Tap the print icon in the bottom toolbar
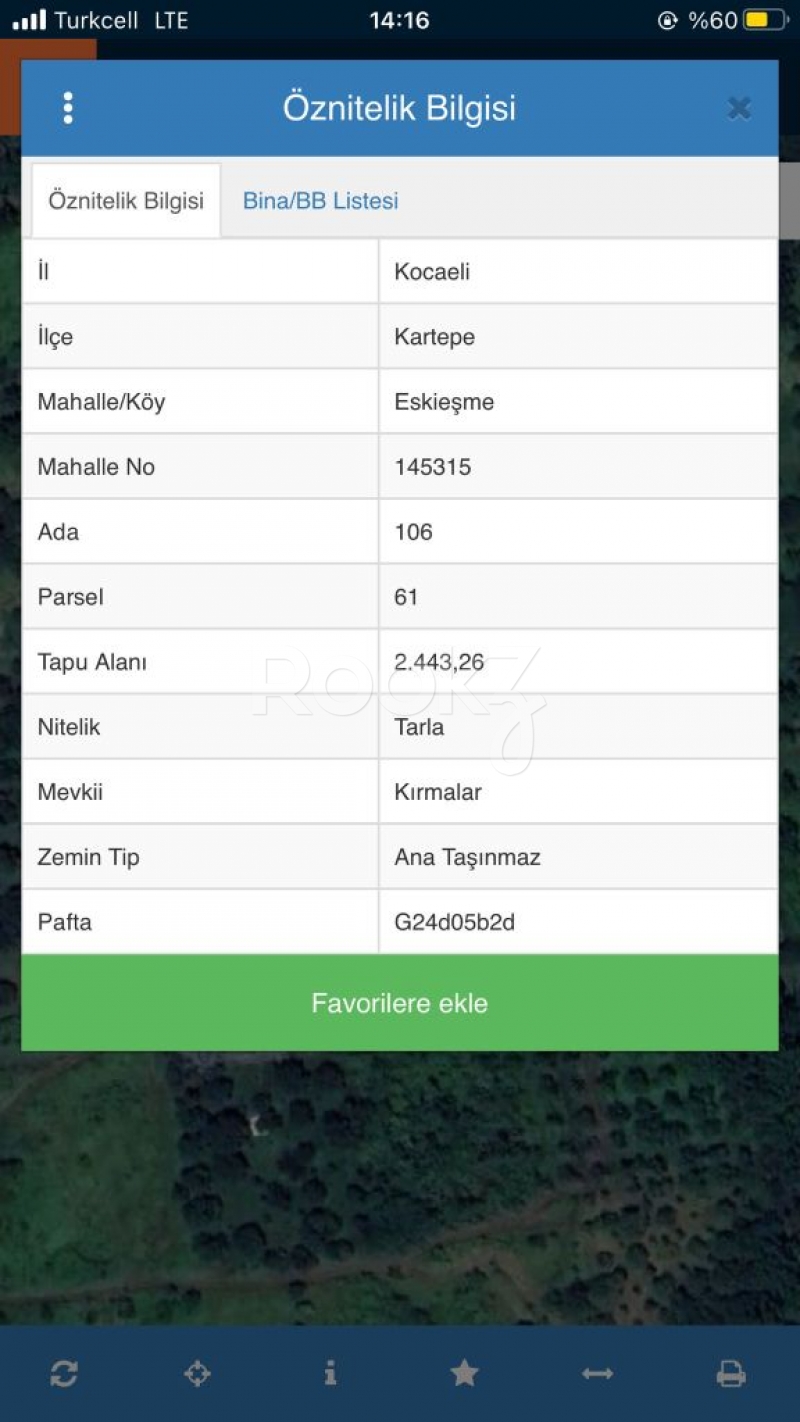The height and width of the screenshot is (1422, 800). (731, 1374)
